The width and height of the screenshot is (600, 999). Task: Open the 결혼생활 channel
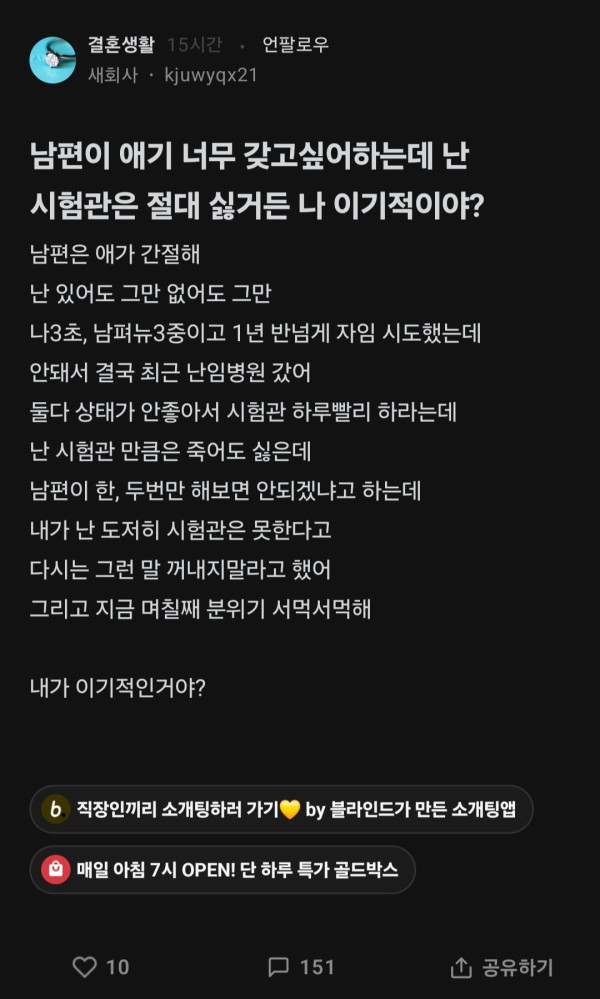[120, 45]
